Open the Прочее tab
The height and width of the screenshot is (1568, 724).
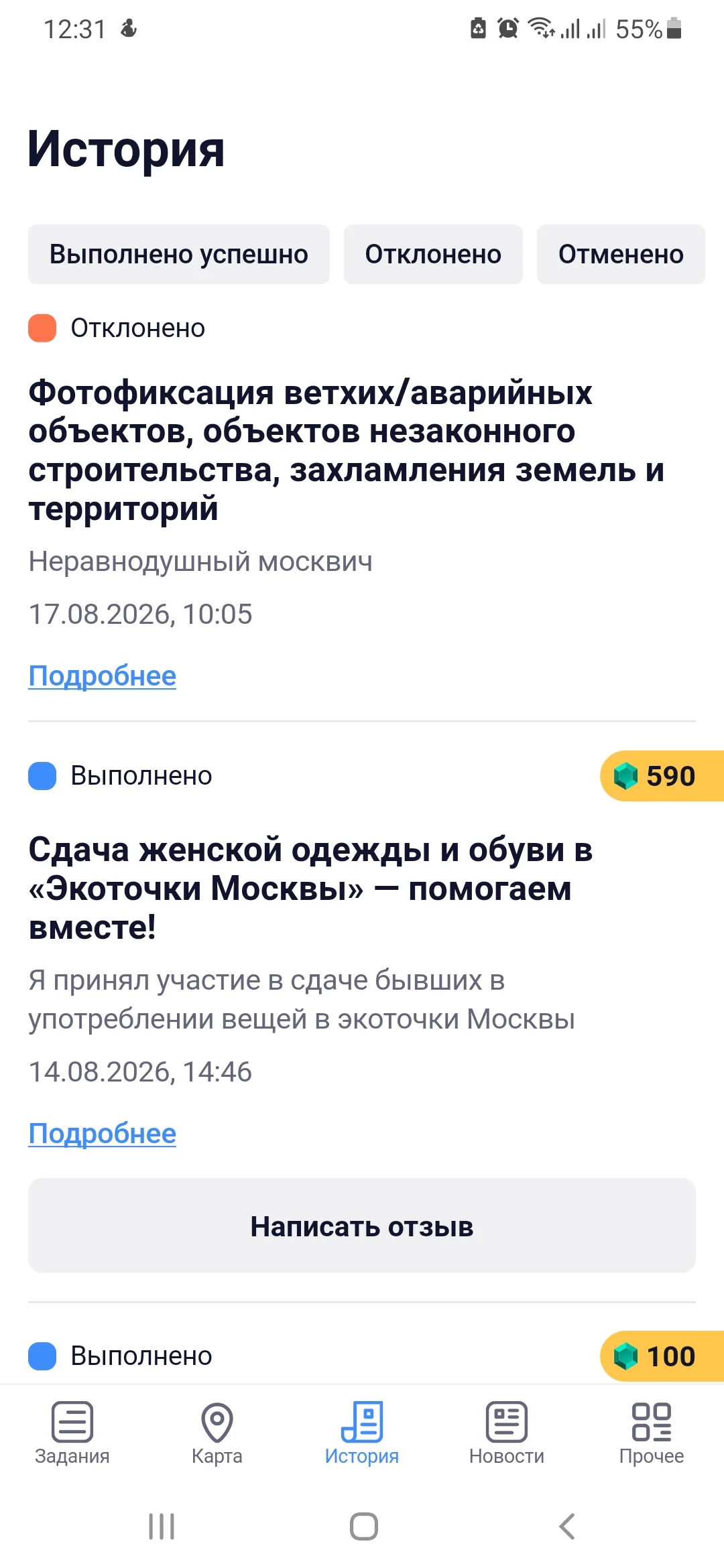click(x=652, y=1433)
